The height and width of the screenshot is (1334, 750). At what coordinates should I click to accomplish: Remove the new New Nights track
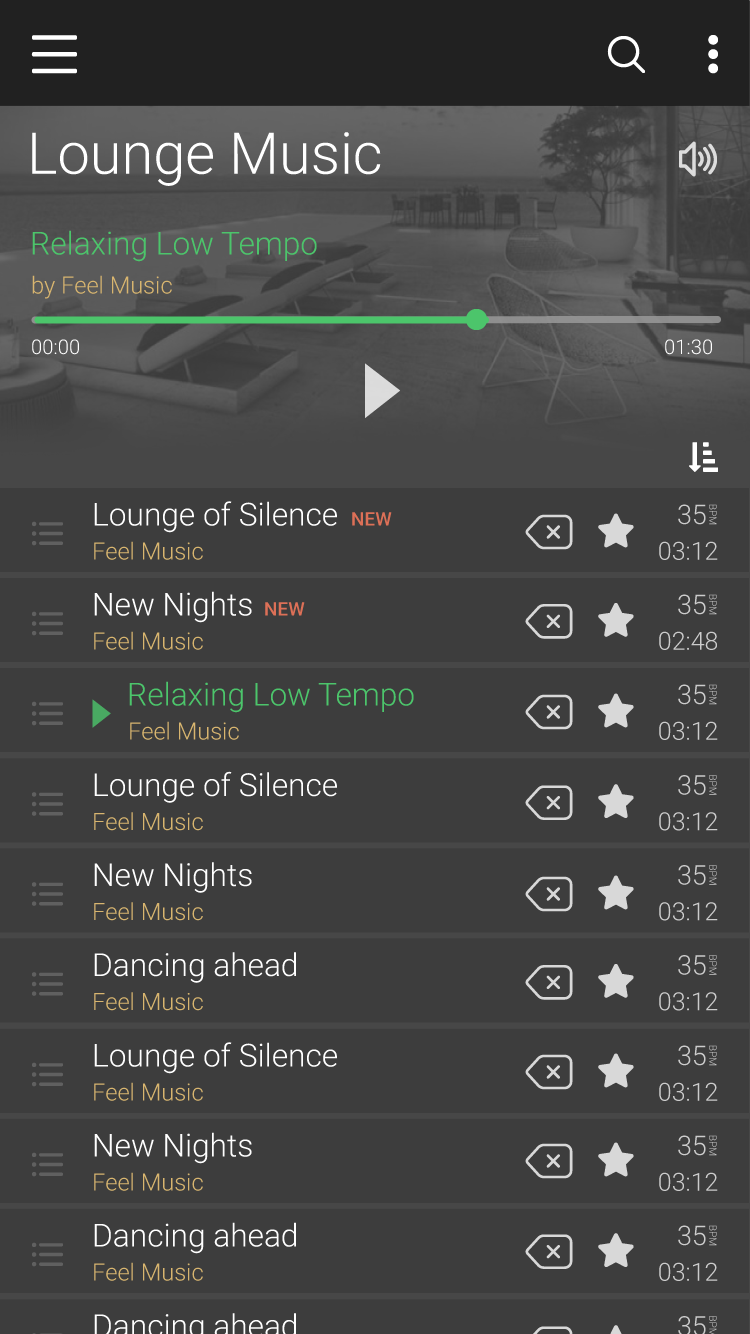[x=549, y=622]
